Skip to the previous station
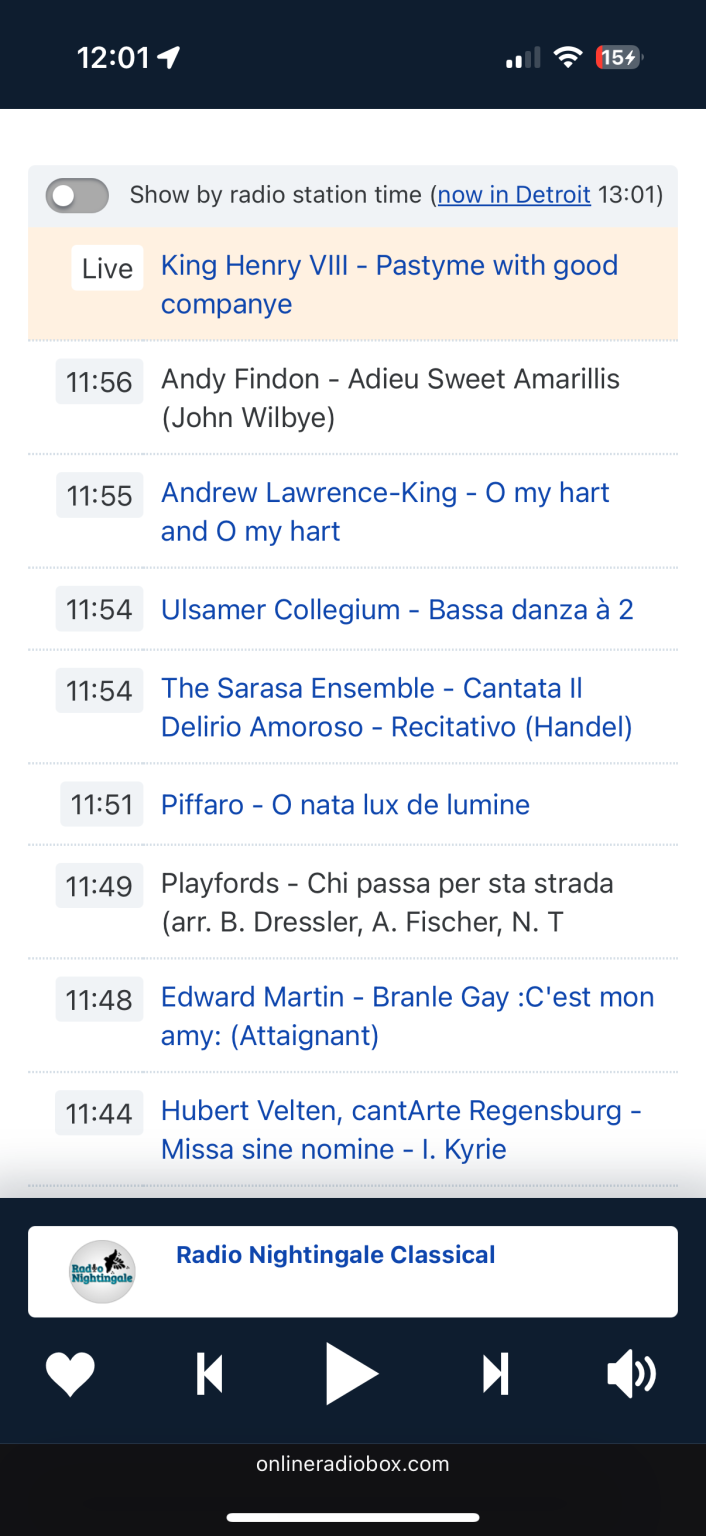 click(209, 1374)
